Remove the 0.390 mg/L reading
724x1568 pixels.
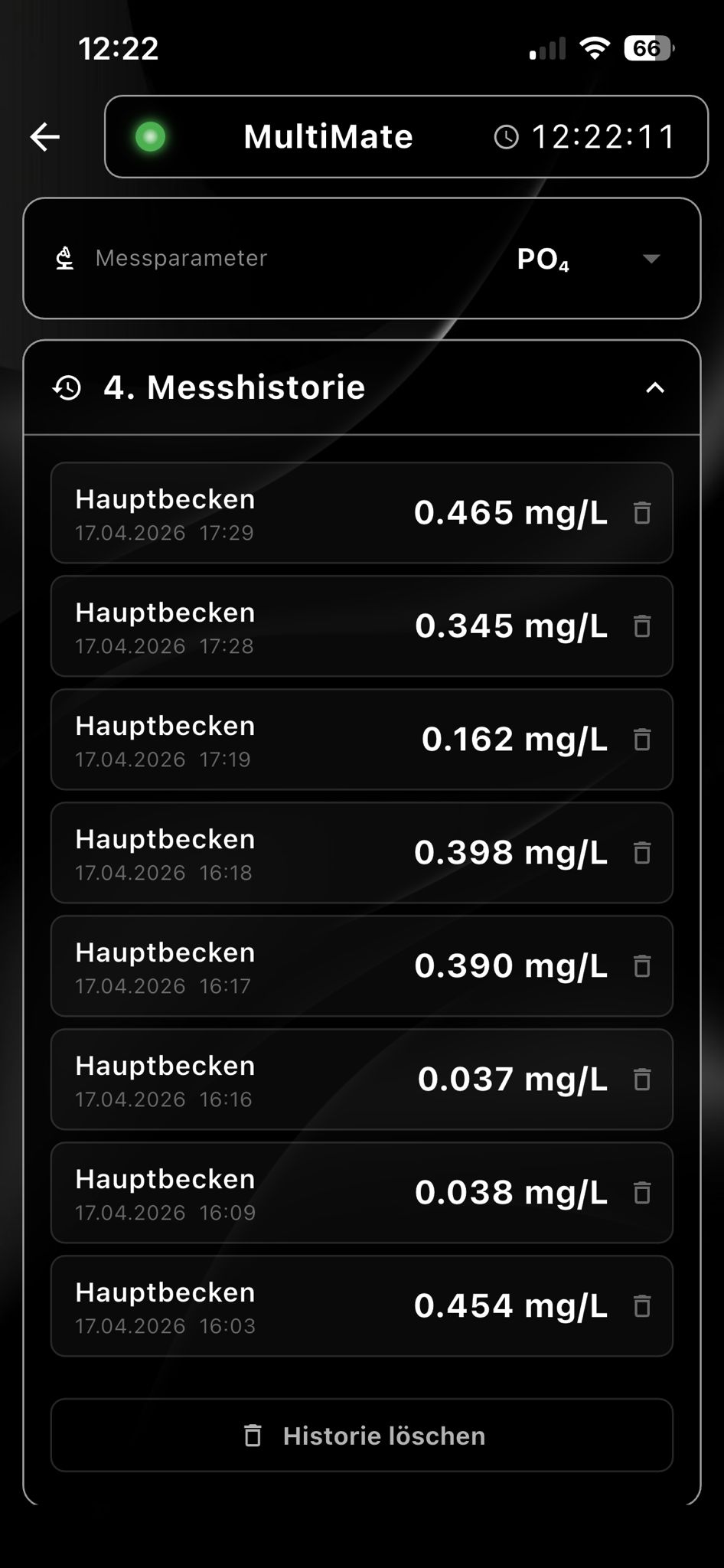tap(642, 966)
